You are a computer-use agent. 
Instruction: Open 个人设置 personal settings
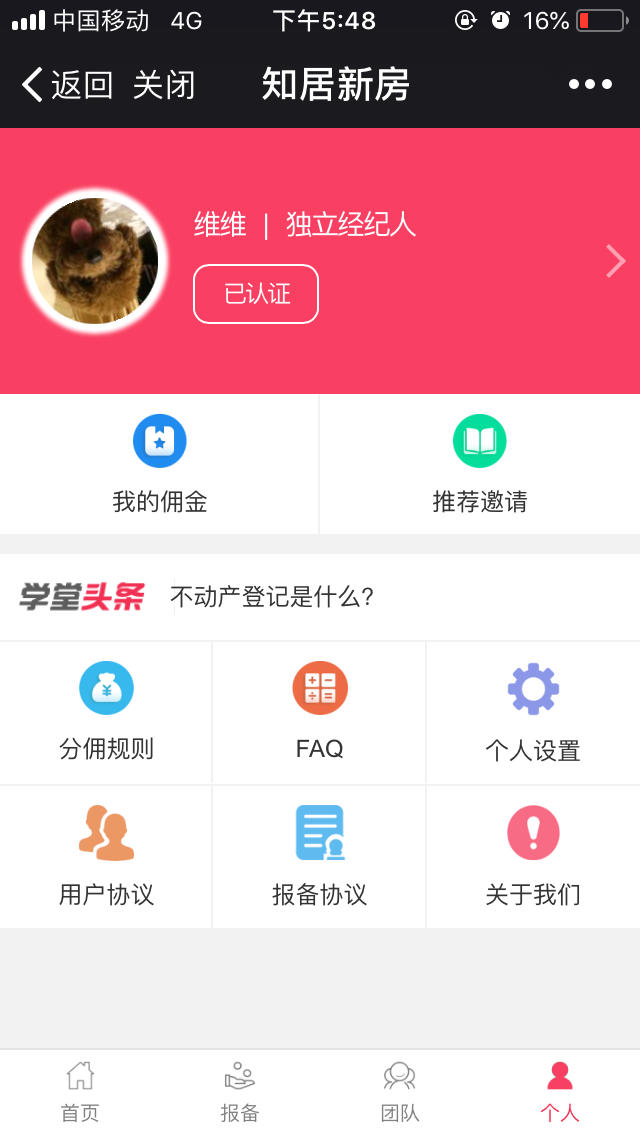click(x=533, y=713)
